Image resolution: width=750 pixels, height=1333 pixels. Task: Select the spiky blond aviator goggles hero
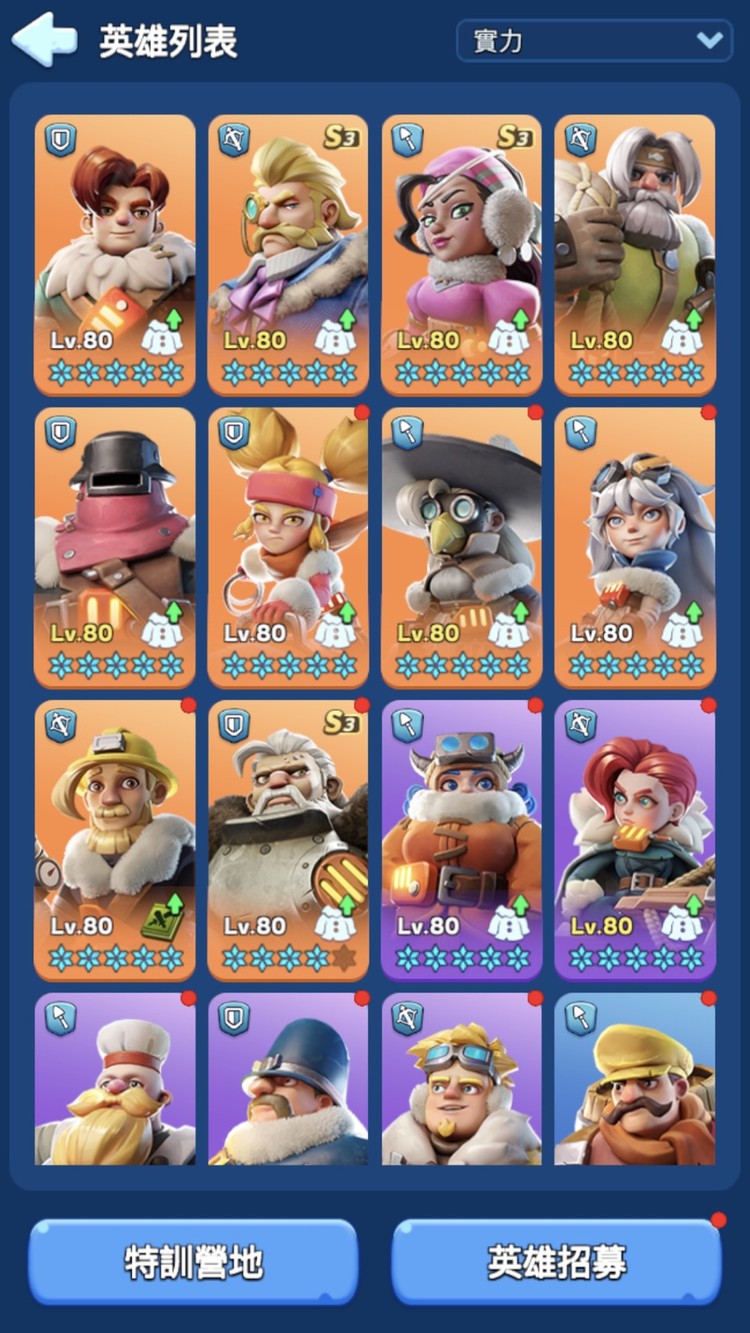point(461,1080)
